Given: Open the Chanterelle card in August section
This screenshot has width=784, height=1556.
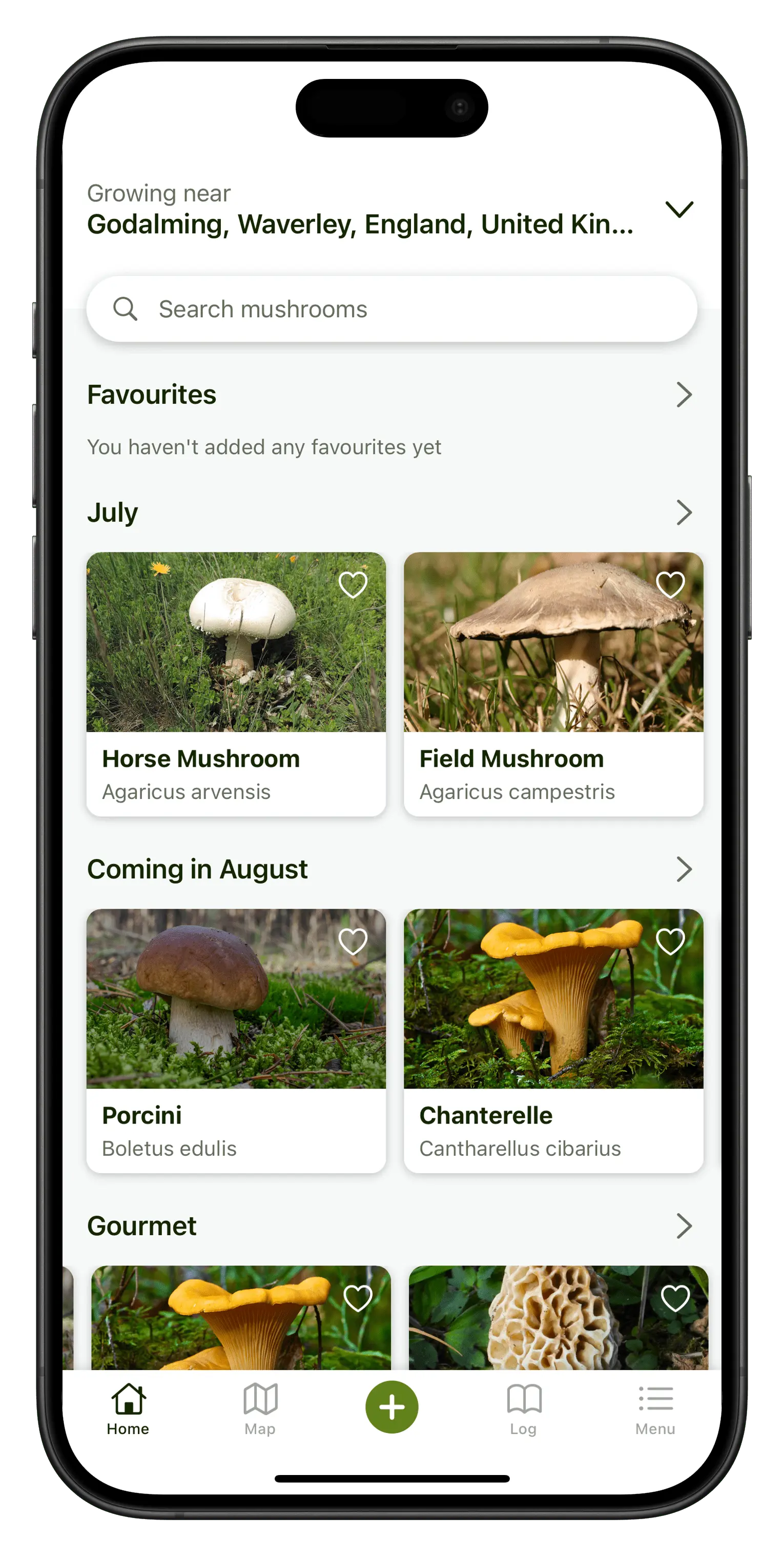Looking at the screenshot, I should (553, 1041).
